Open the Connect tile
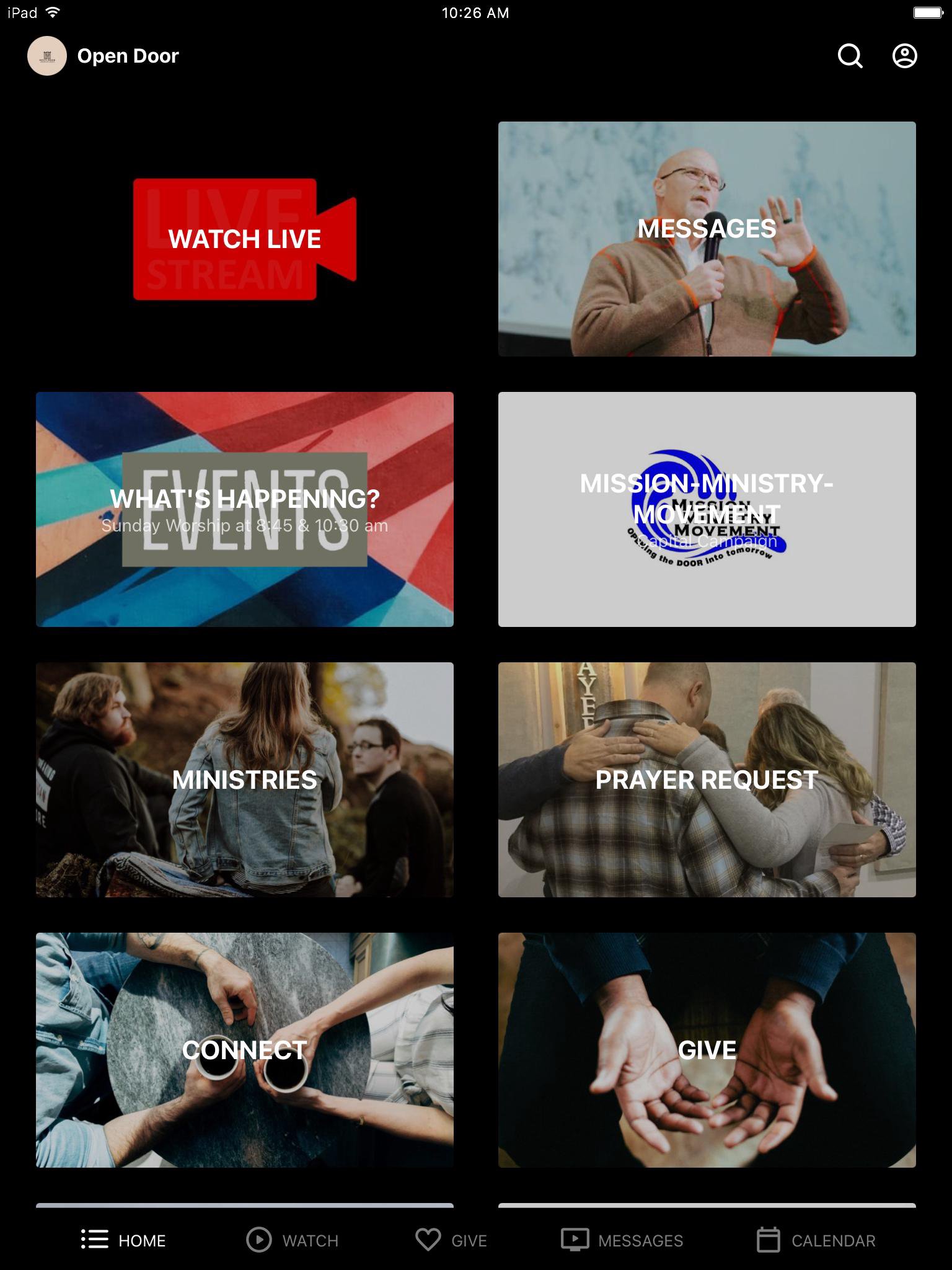 245,1050
